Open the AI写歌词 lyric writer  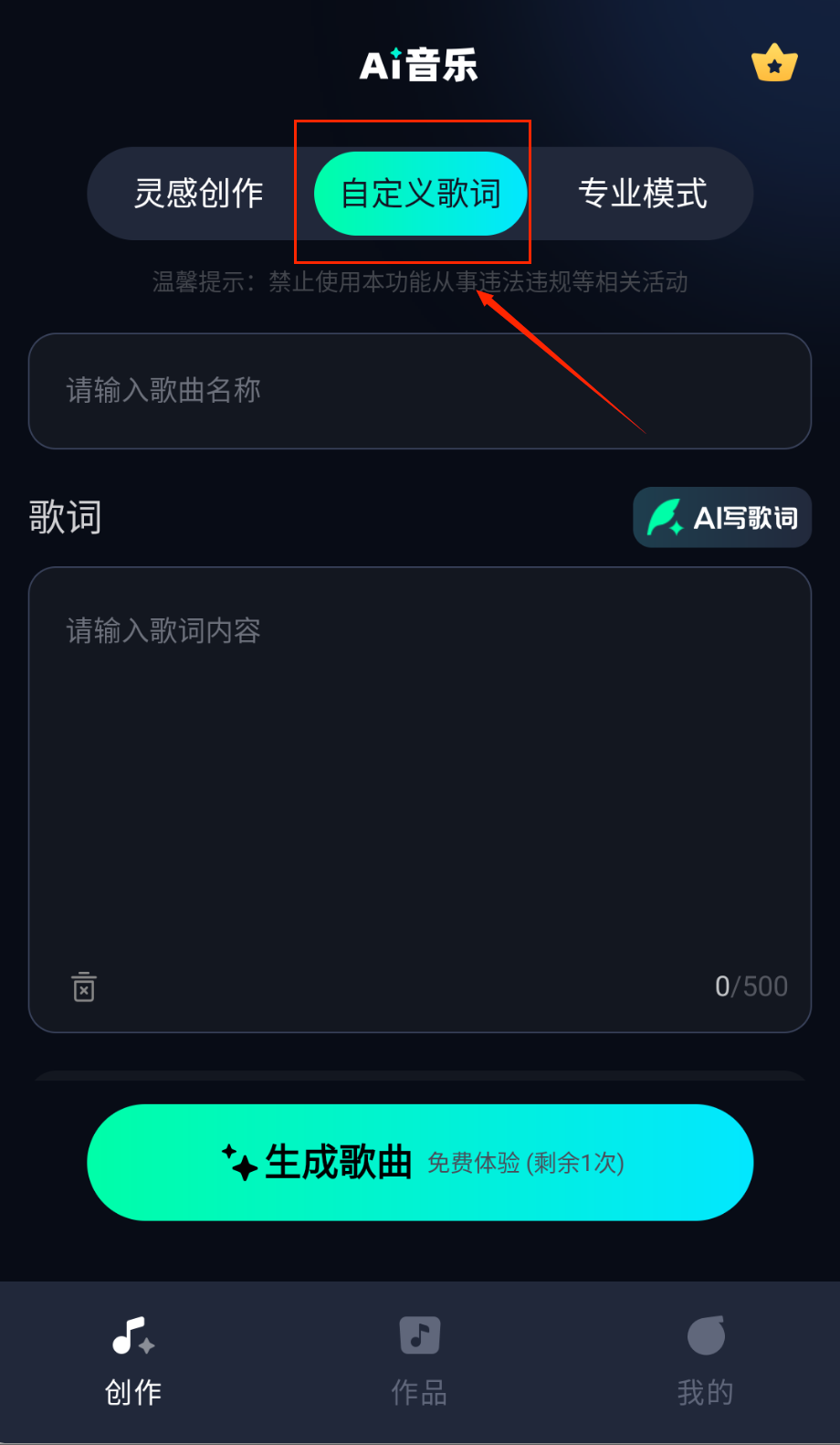(x=722, y=518)
